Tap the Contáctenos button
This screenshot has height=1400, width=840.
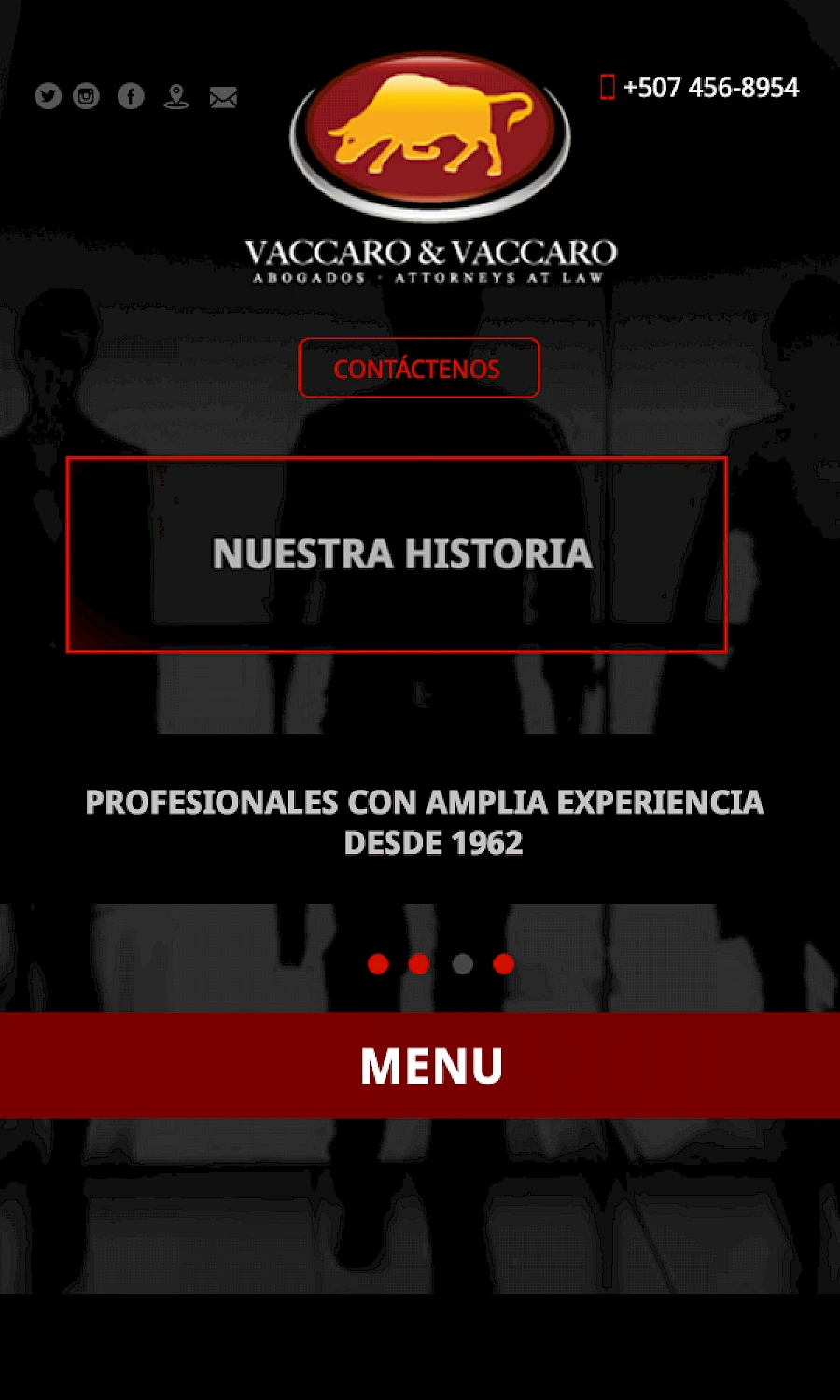419,368
